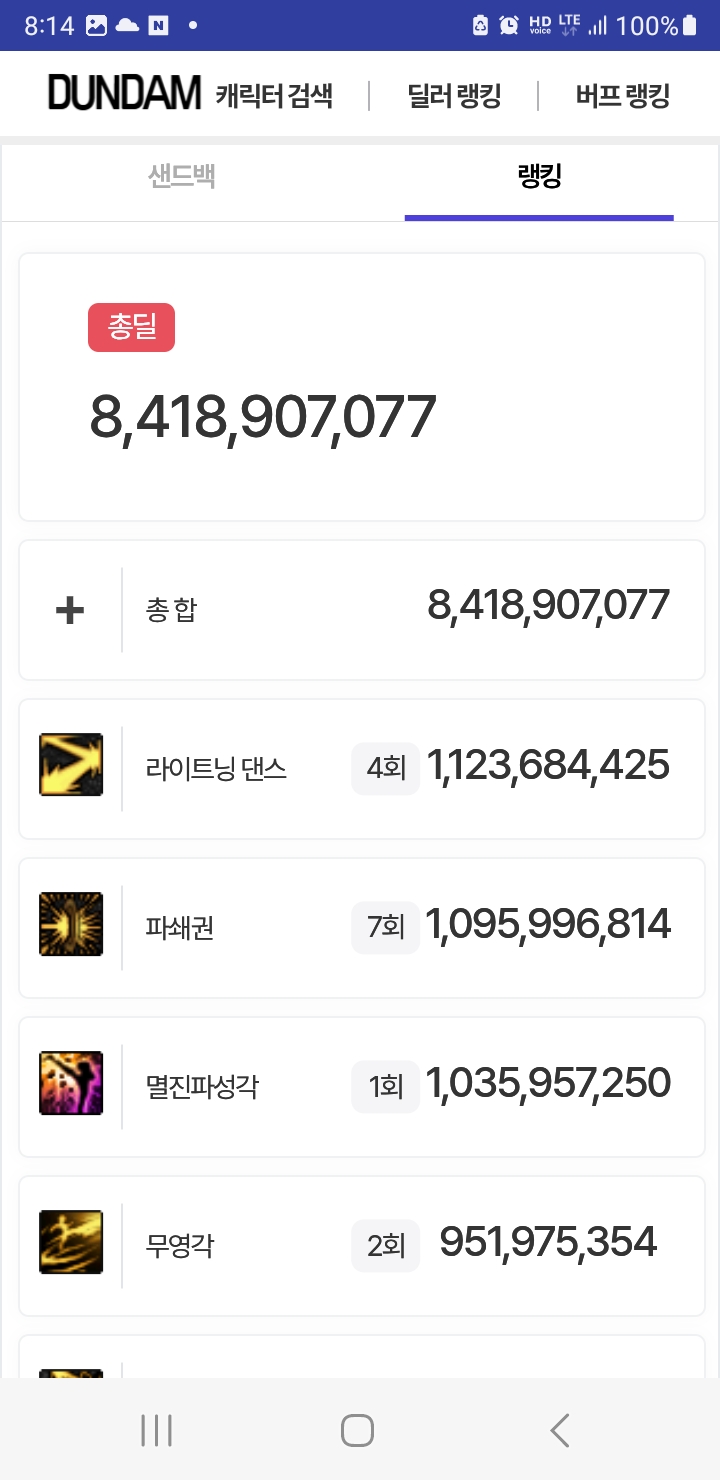This screenshot has width=720, height=1480.
Task: Go back with the system back button
Action: (560, 1430)
